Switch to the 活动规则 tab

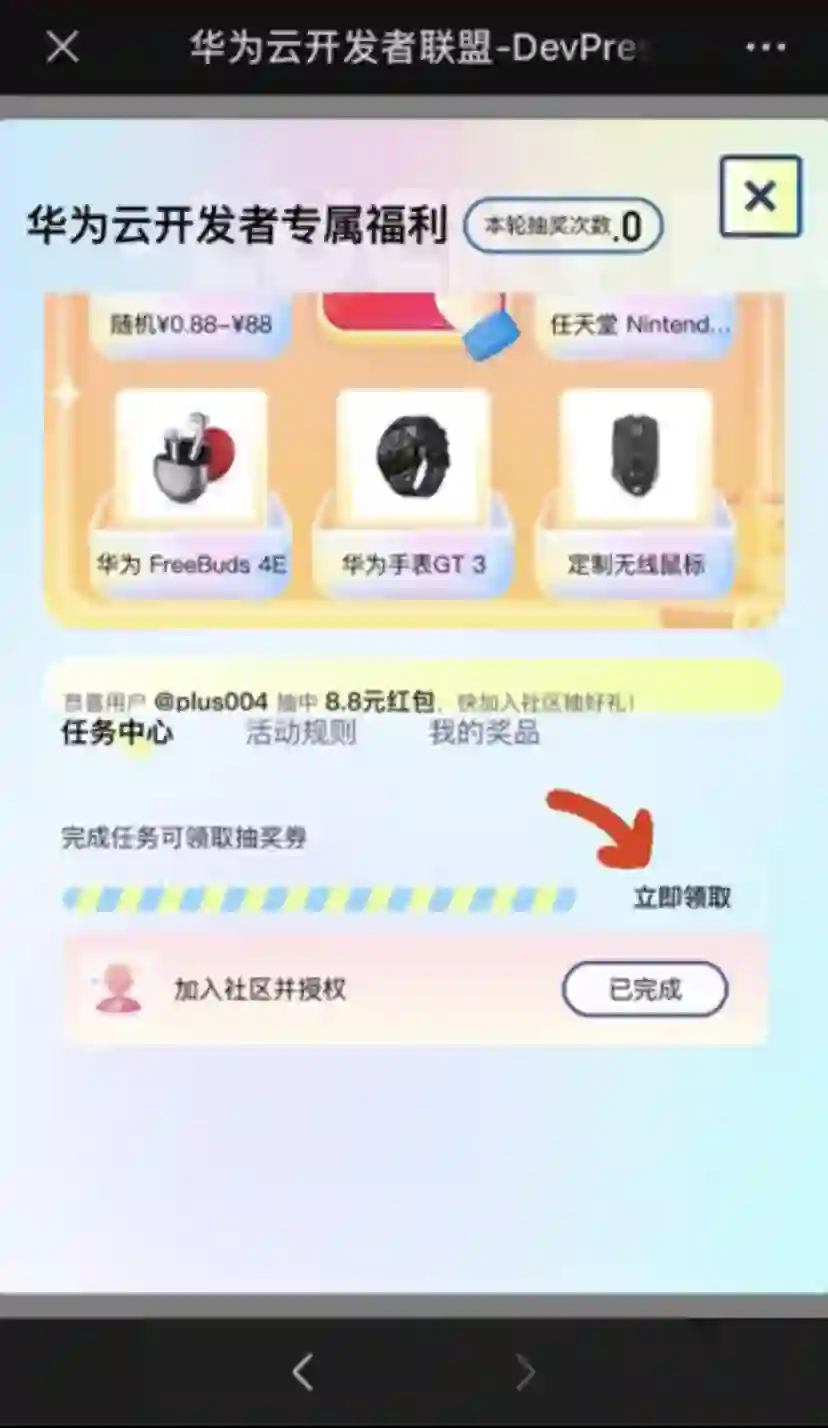click(x=301, y=733)
